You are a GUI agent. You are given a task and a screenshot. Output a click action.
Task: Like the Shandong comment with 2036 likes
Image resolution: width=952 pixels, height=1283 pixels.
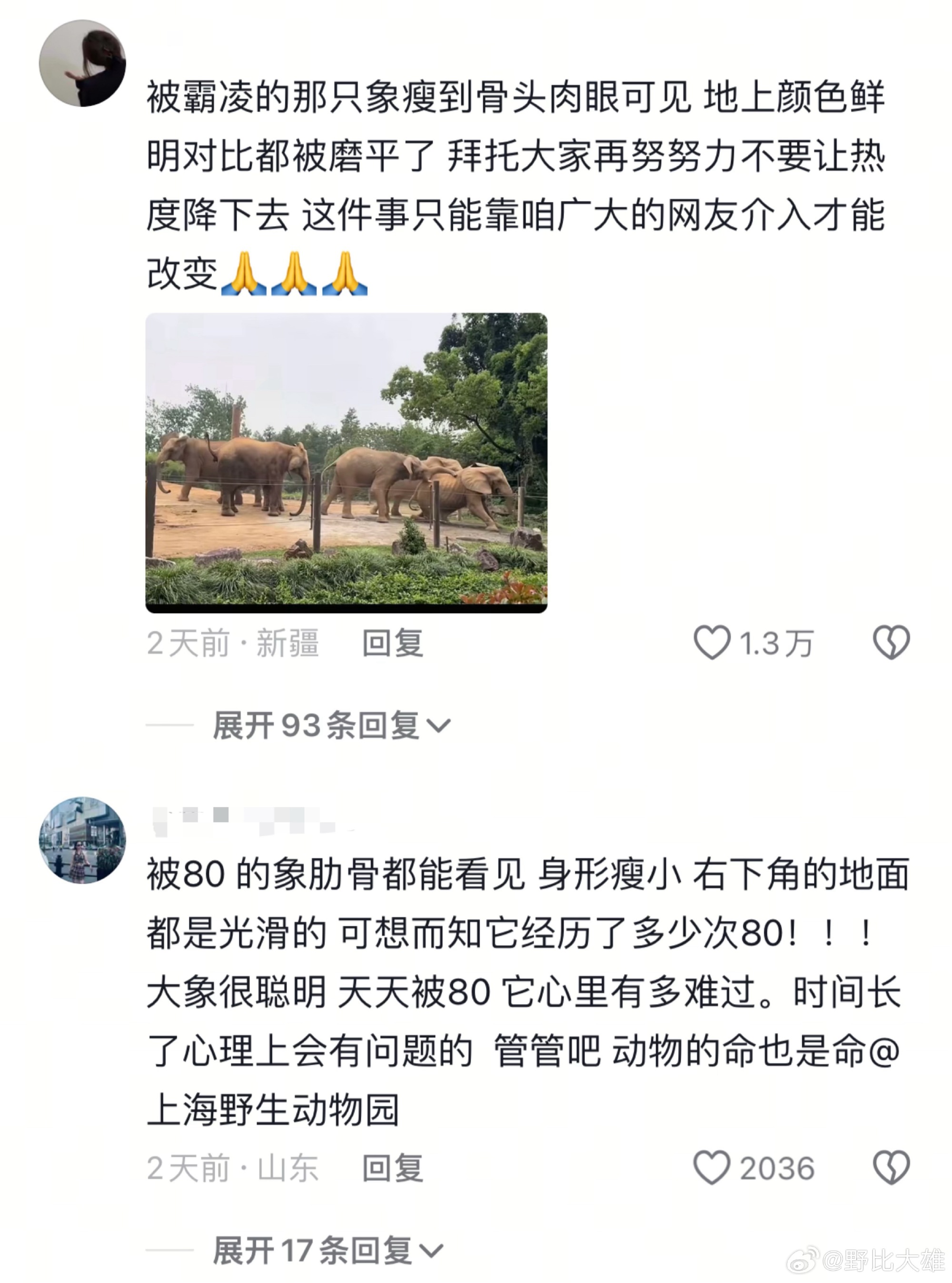coord(712,1168)
